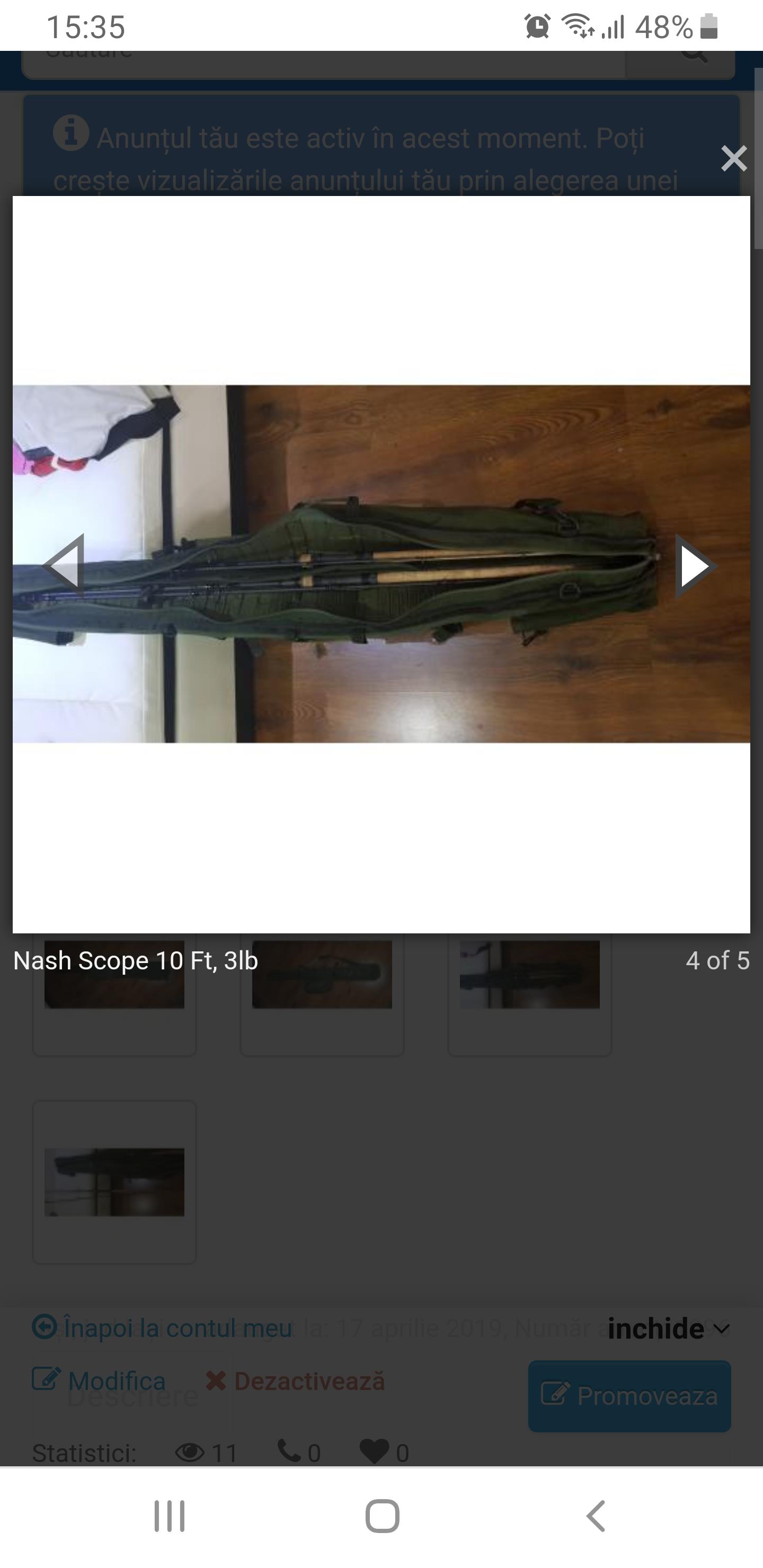Show the next photo
The width and height of the screenshot is (763, 1568).
(695, 565)
